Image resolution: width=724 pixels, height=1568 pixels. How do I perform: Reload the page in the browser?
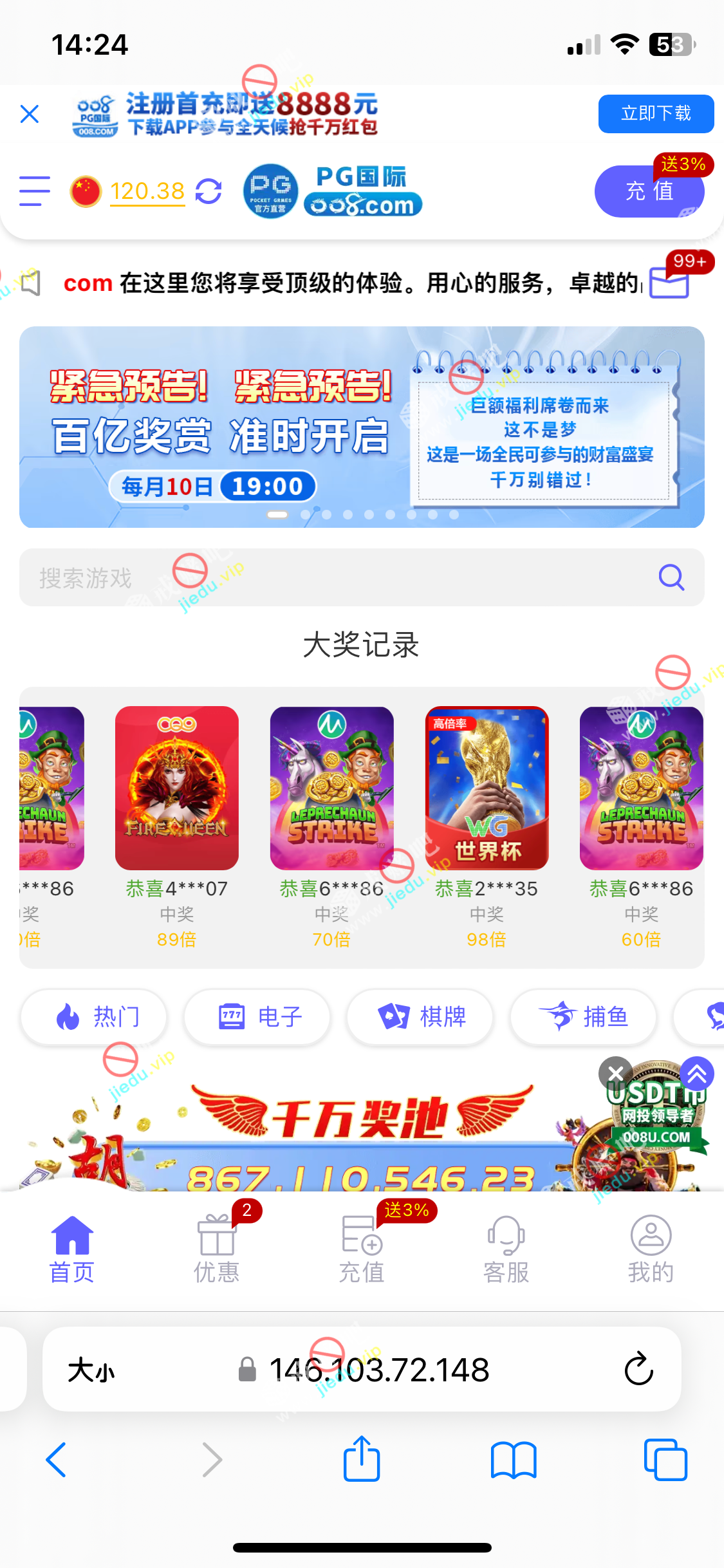[638, 1369]
